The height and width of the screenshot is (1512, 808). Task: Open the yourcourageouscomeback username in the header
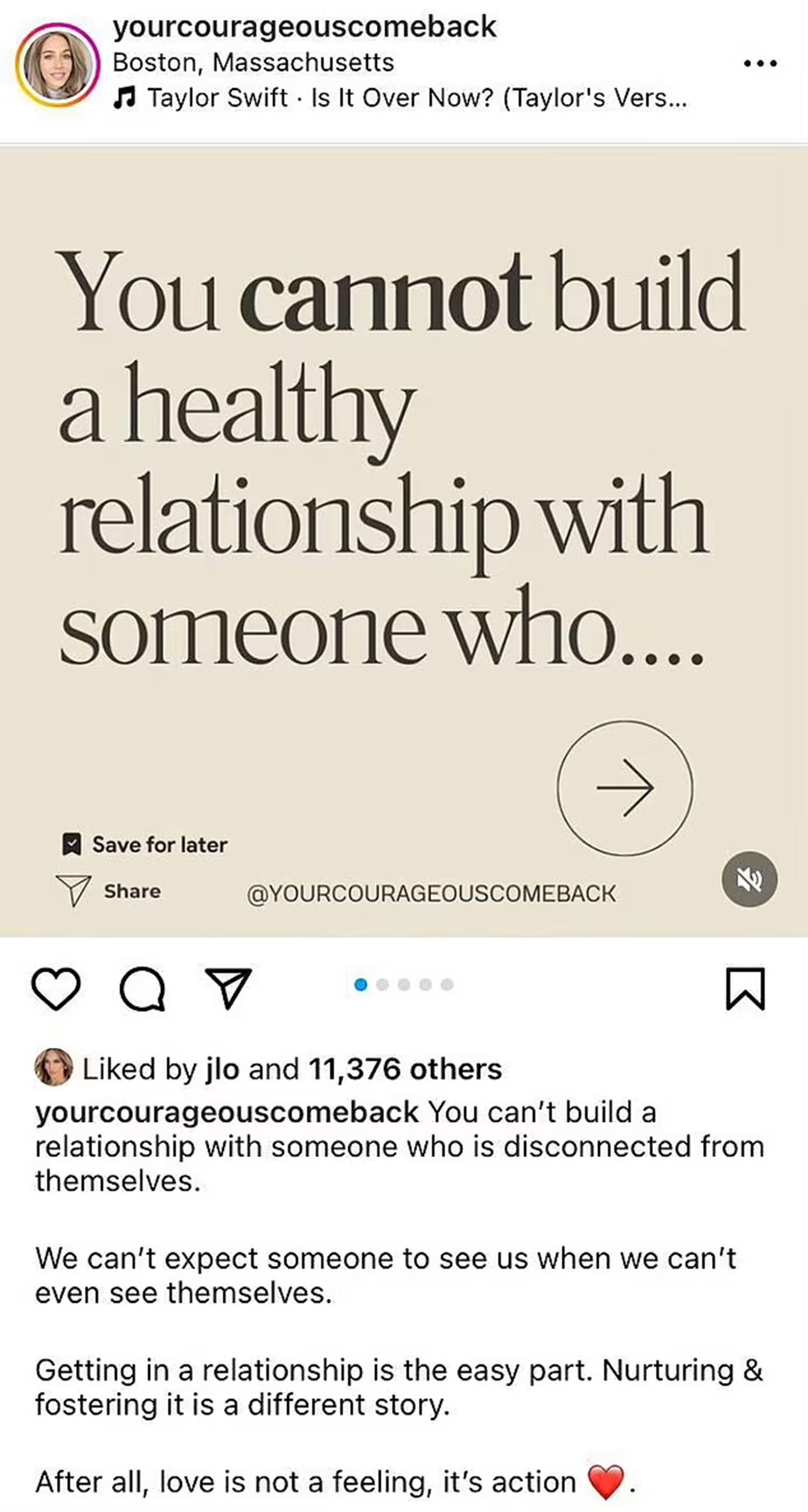point(304,27)
